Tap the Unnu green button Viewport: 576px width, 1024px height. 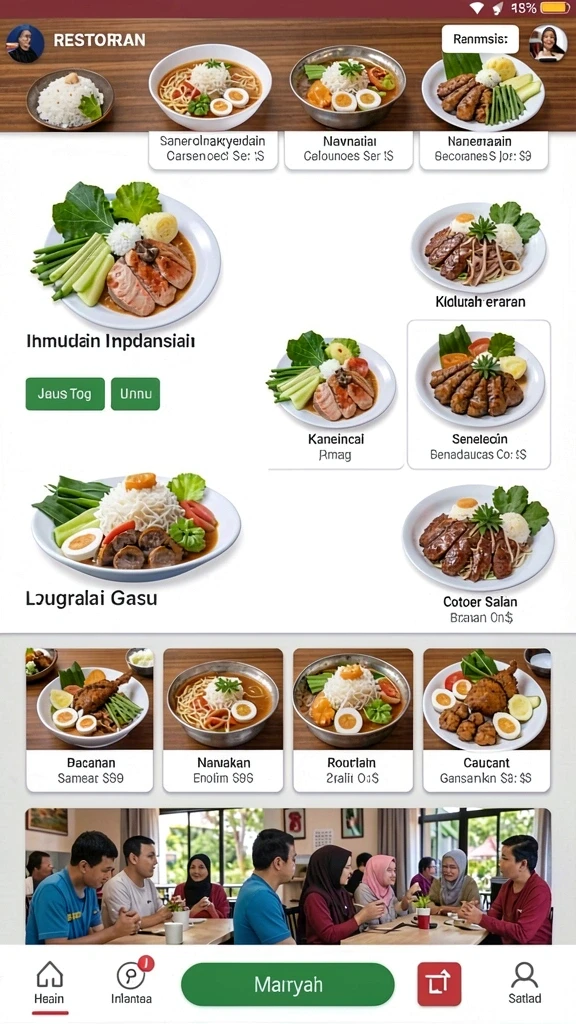pos(135,394)
